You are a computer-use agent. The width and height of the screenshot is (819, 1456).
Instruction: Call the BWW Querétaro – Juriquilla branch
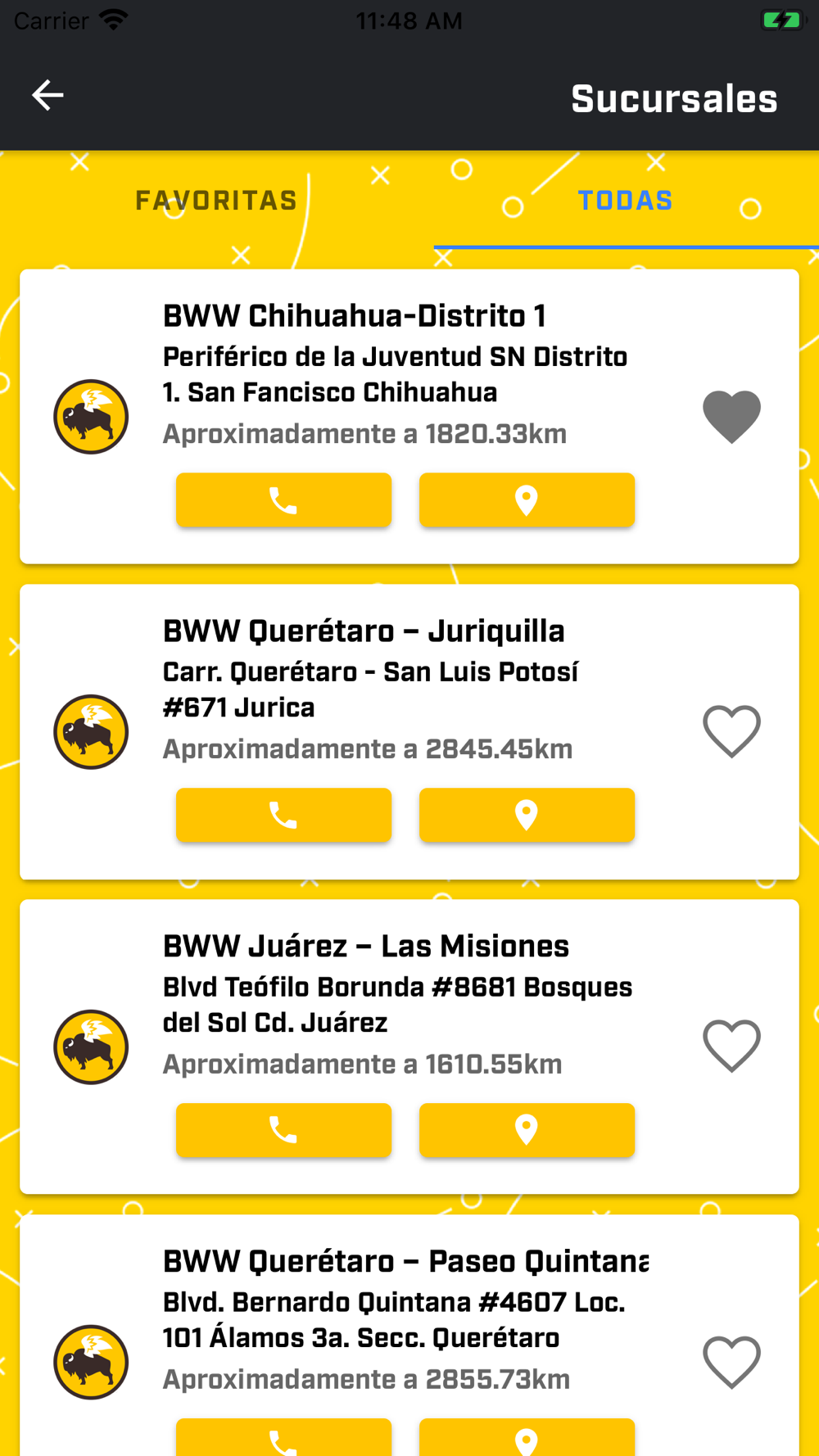point(283,815)
